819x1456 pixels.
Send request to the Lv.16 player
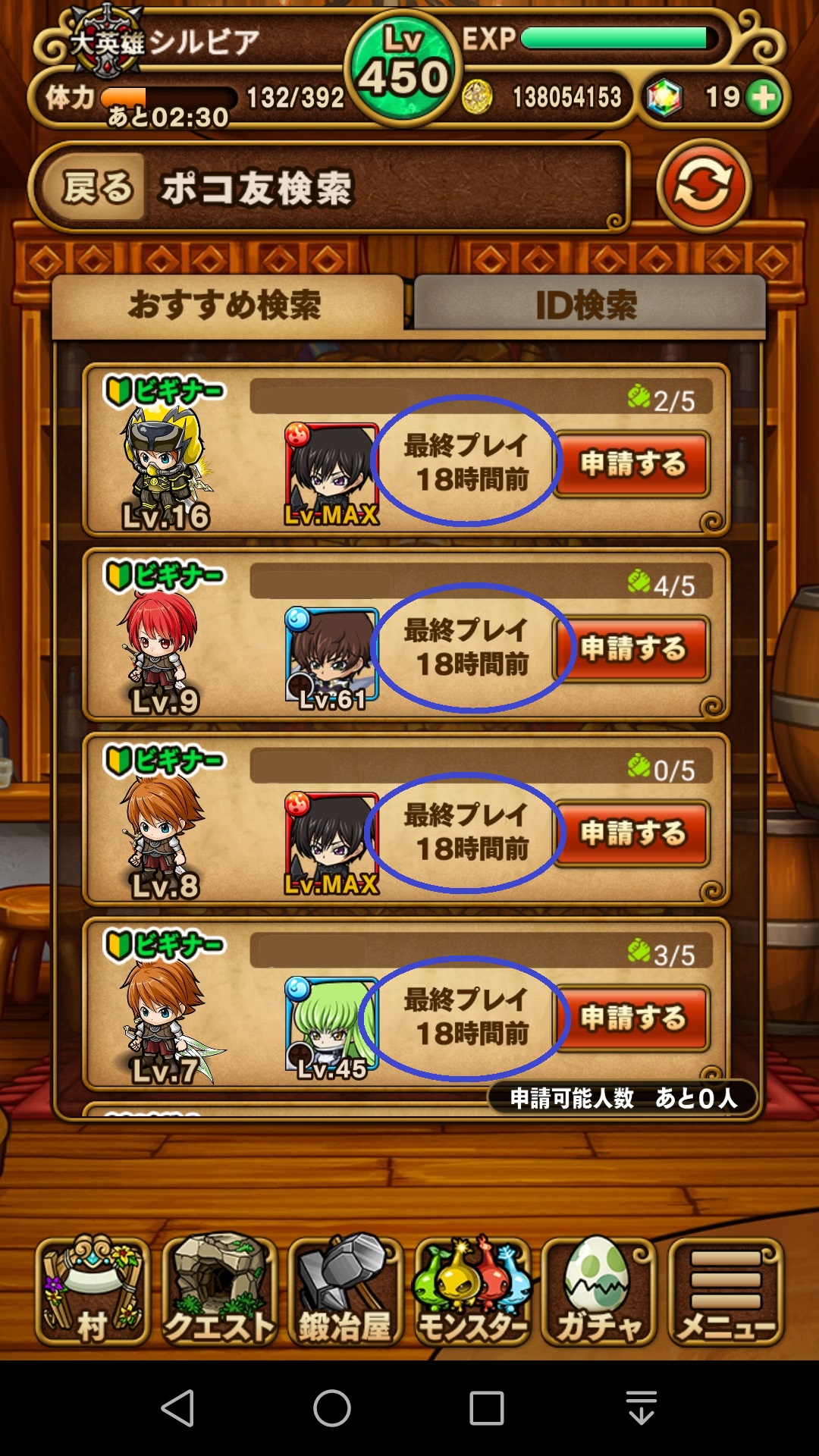click(x=632, y=464)
